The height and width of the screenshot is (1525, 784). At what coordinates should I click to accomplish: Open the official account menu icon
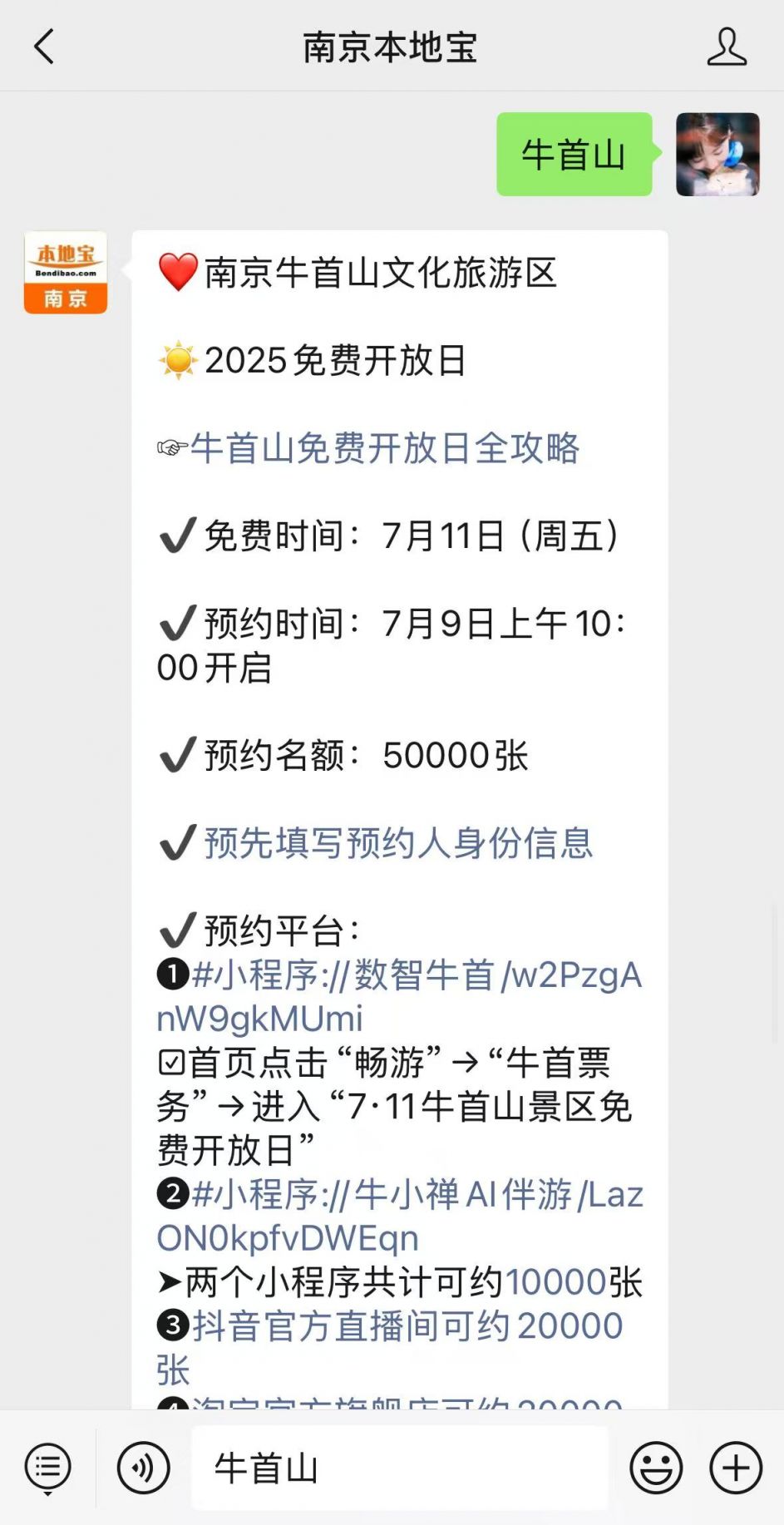47,1468
